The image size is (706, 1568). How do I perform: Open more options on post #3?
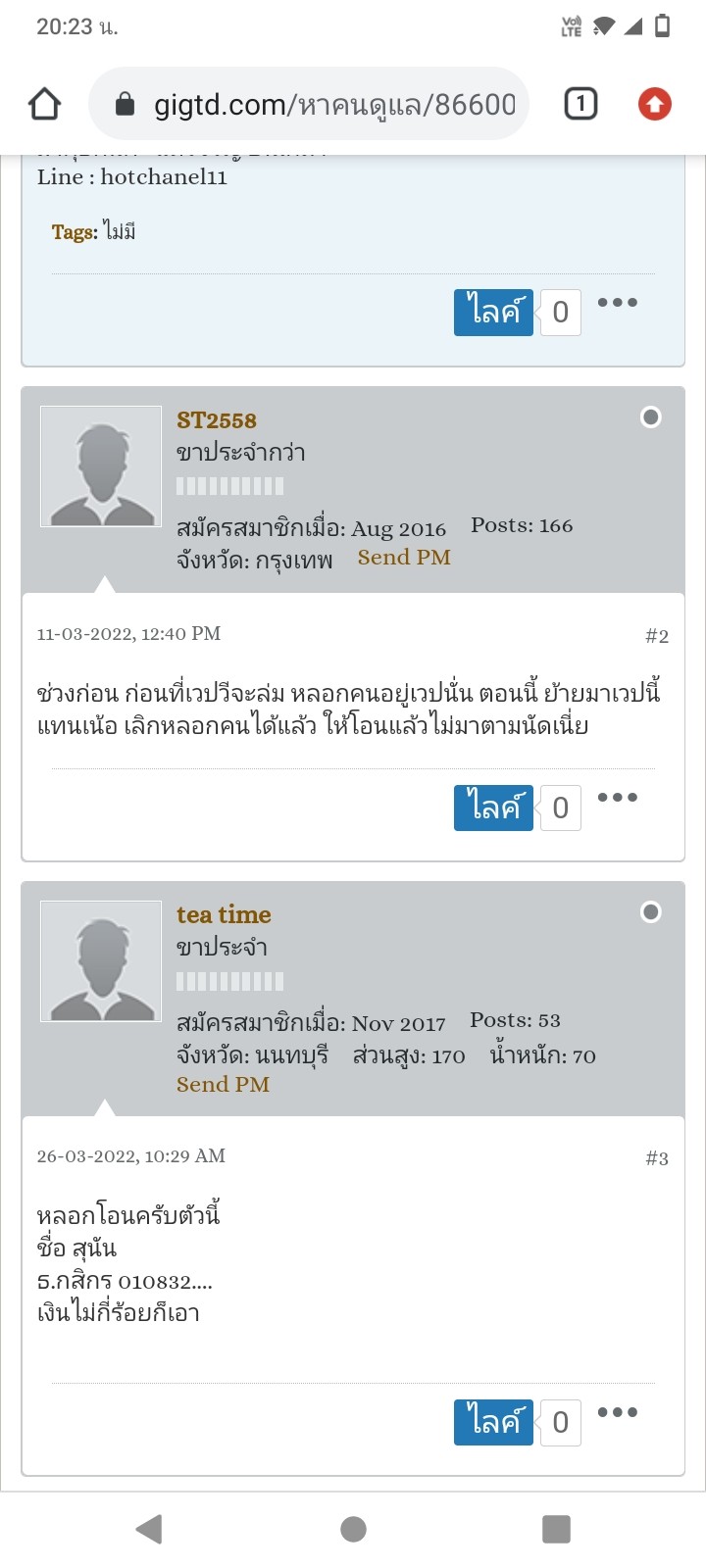618,1412
